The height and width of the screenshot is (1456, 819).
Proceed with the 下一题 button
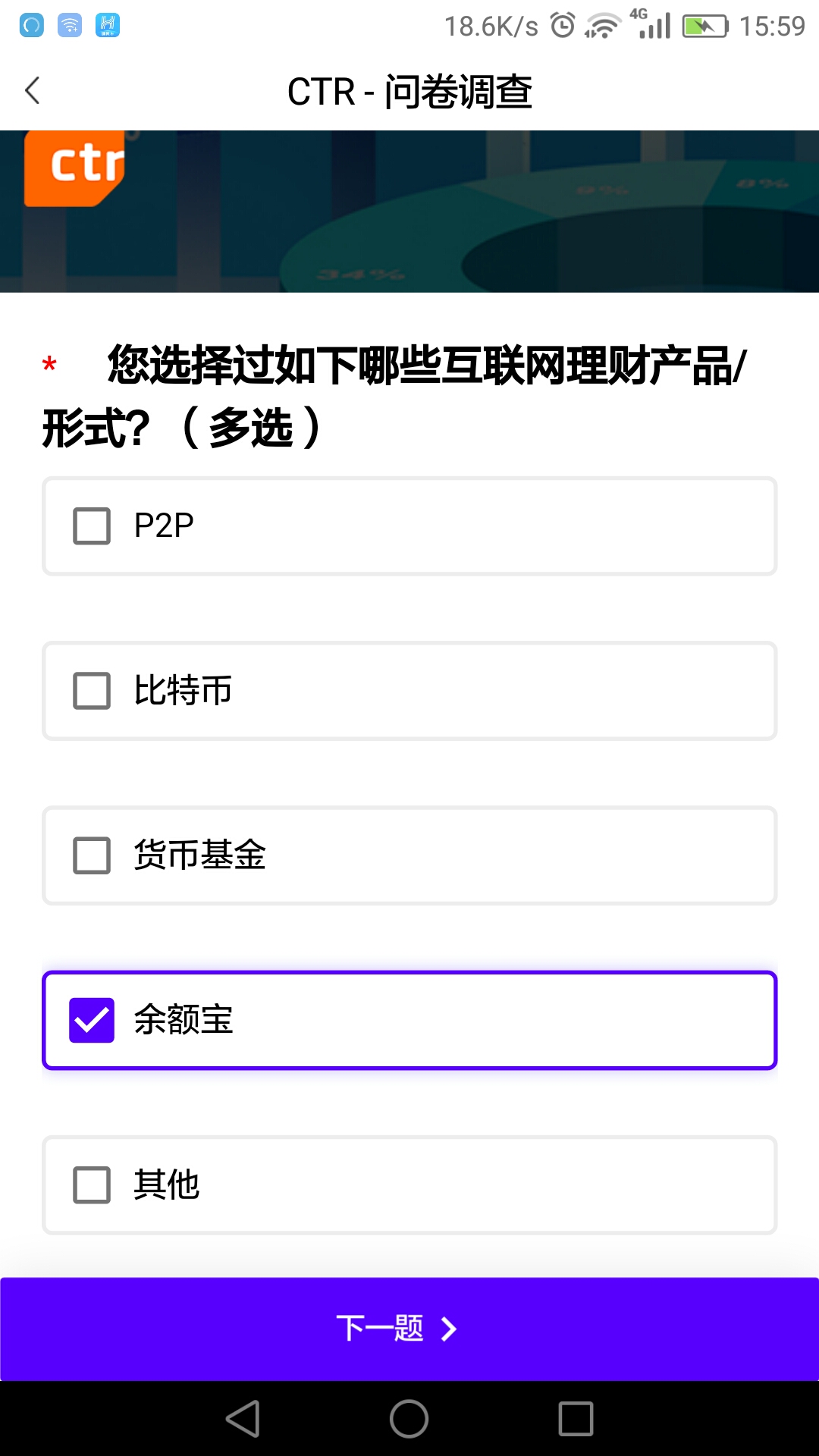click(409, 1329)
